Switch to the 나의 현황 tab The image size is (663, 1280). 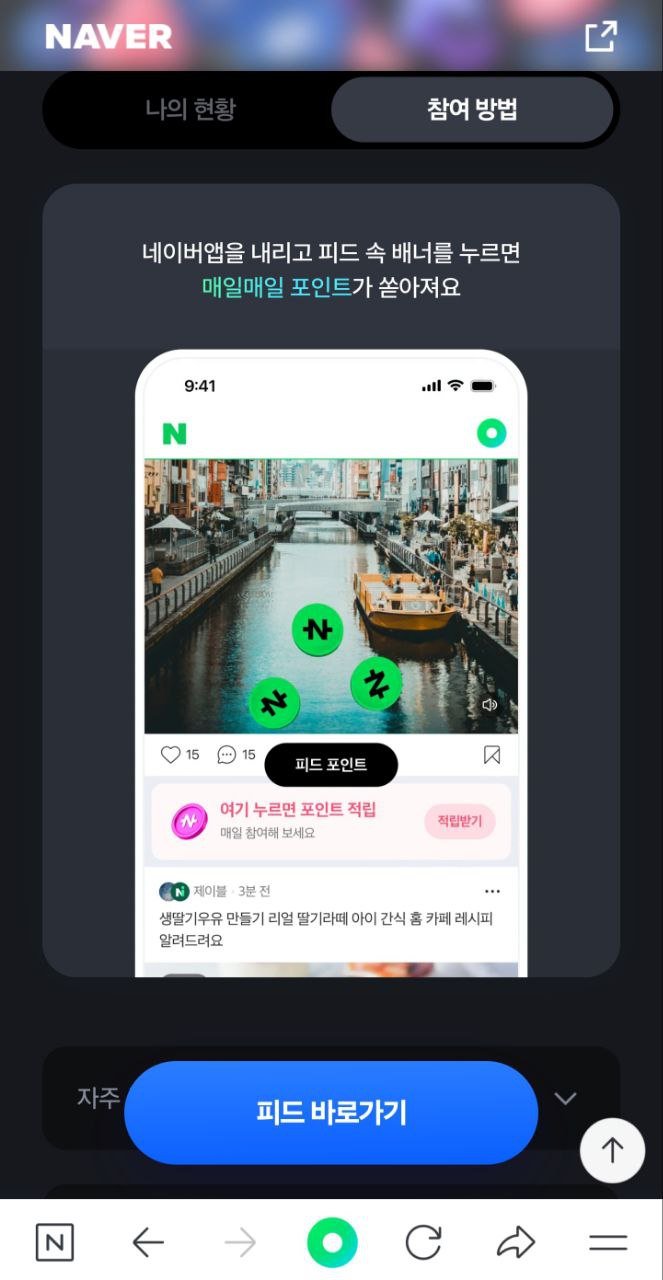[x=190, y=109]
